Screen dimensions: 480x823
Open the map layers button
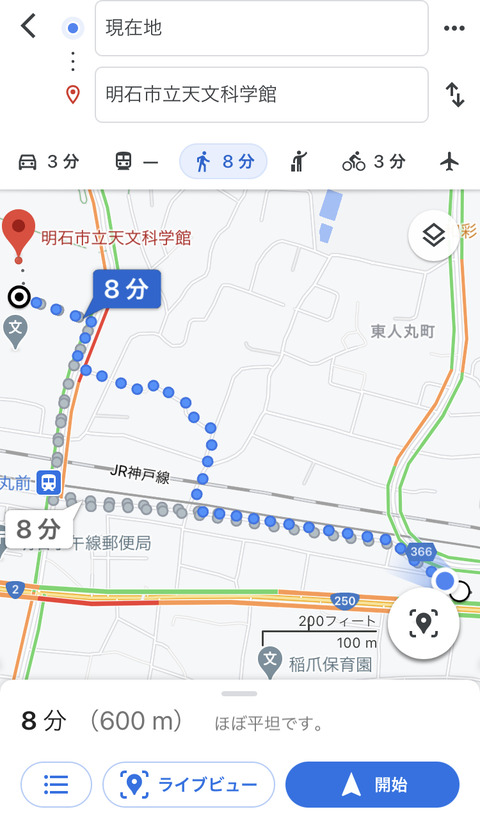(x=433, y=236)
